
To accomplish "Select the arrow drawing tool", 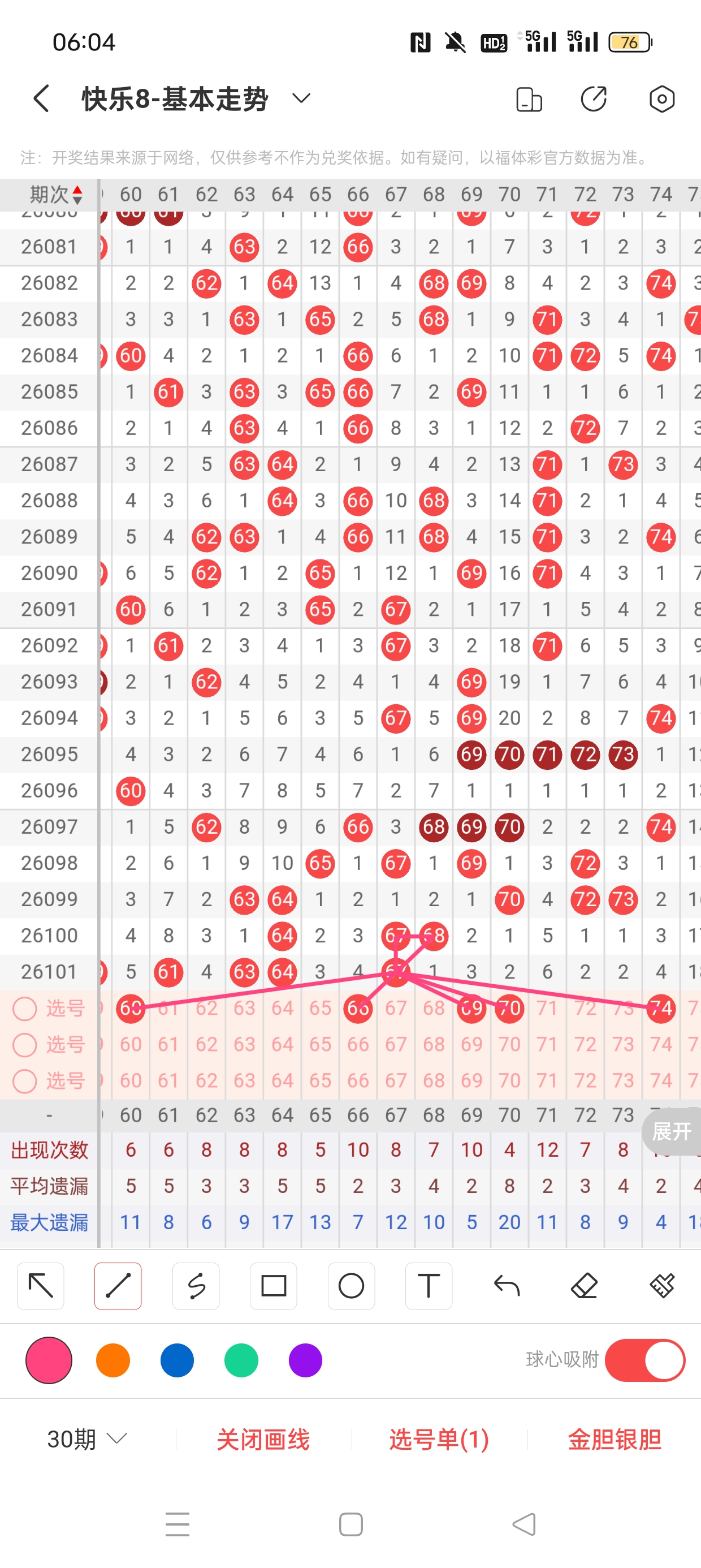I will click(41, 1286).
